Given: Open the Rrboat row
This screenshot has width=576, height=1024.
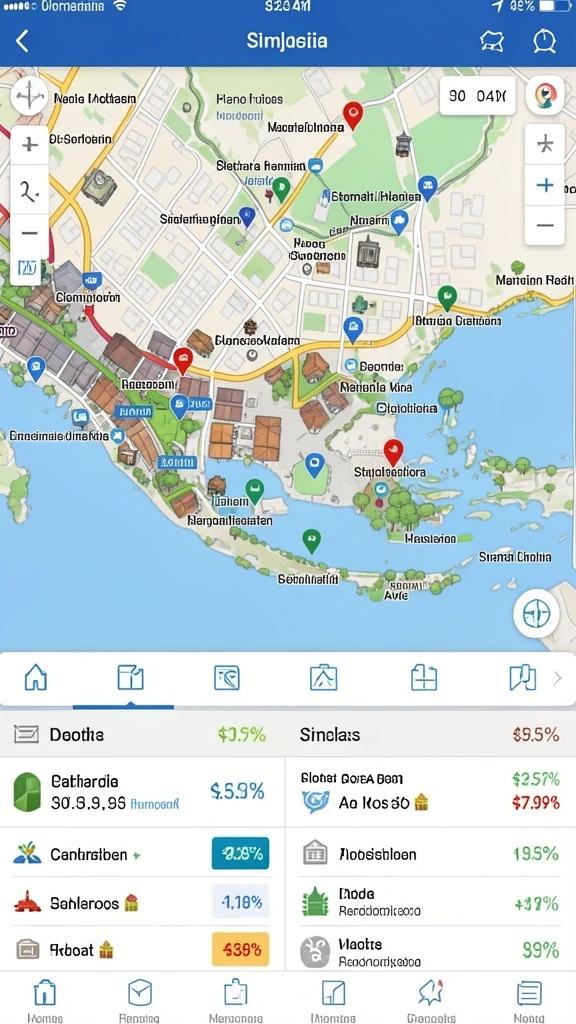Looking at the screenshot, I should pos(142,949).
